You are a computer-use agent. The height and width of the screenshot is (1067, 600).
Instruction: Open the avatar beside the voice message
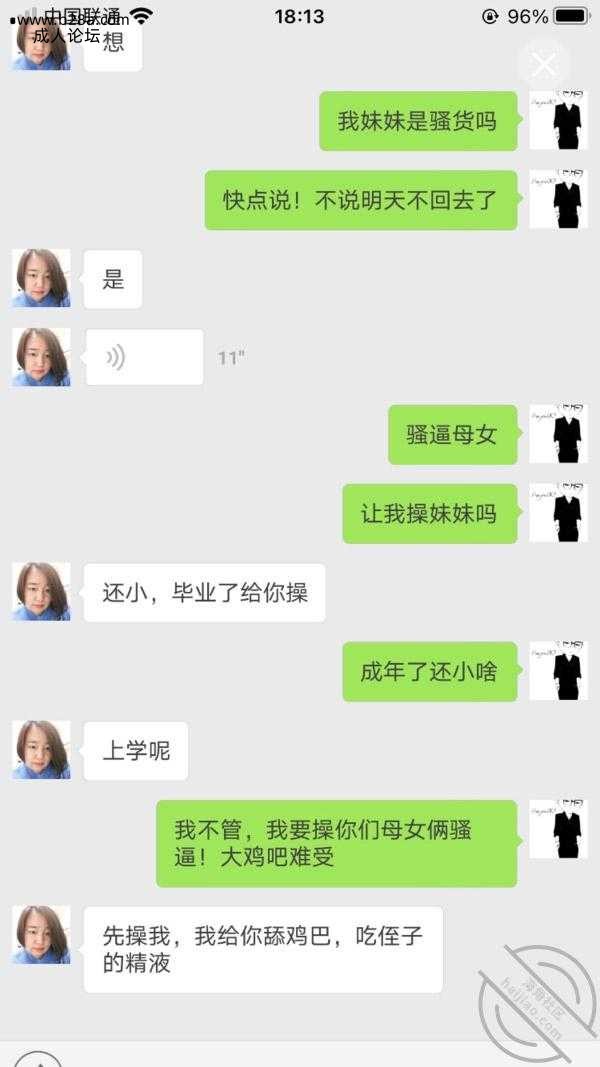click(x=41, y=357)
